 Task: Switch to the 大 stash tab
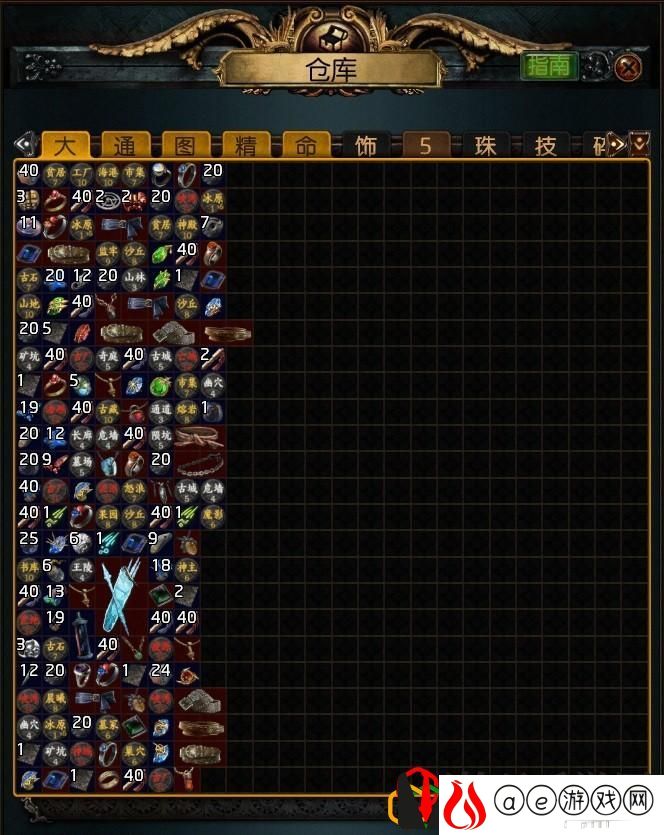(x=64, y=146)
